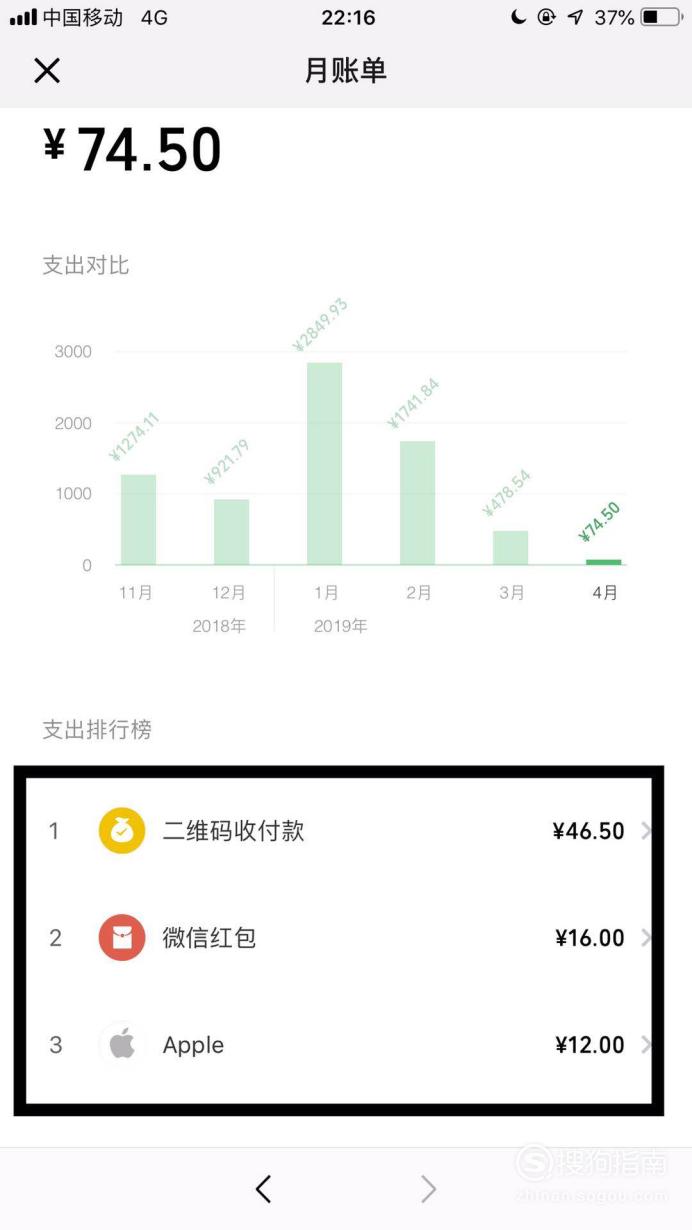The image size is (692, 1230).
Task: Select the 12月 bar in the chart
Action: 231,532
